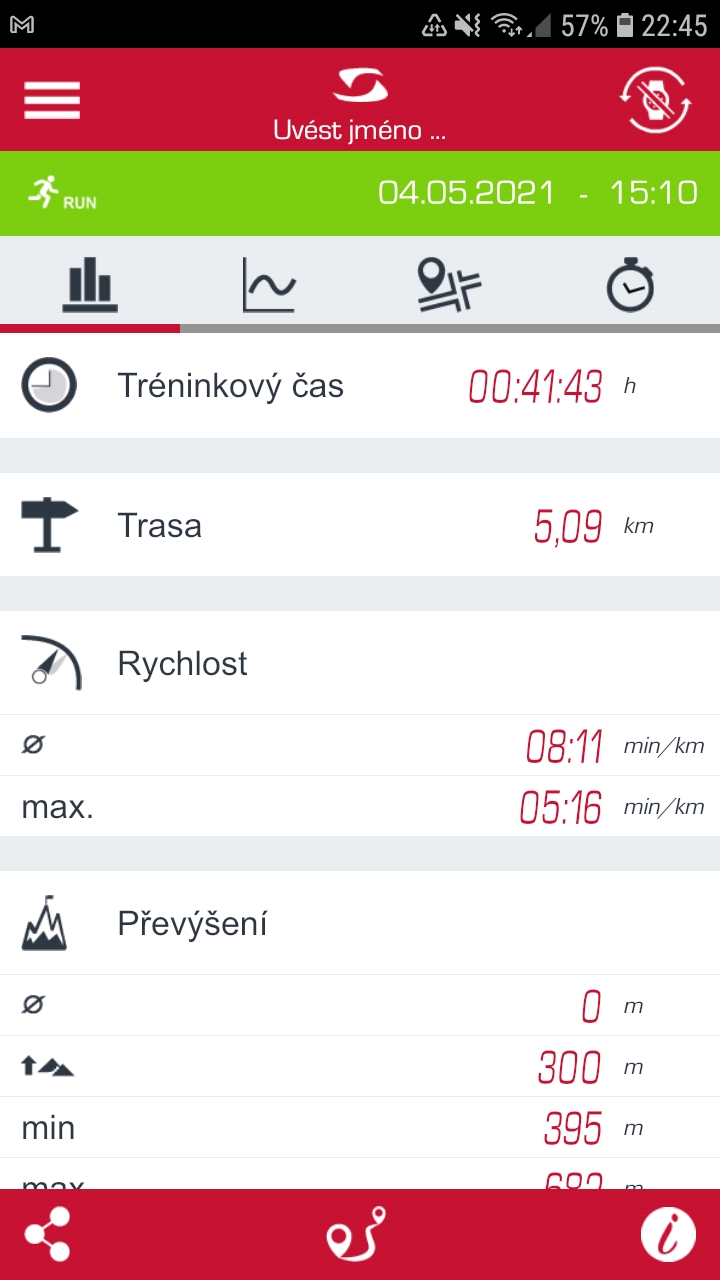720x1280 pixels.
Task: Share this run activity
Action: coord(48,1234)
